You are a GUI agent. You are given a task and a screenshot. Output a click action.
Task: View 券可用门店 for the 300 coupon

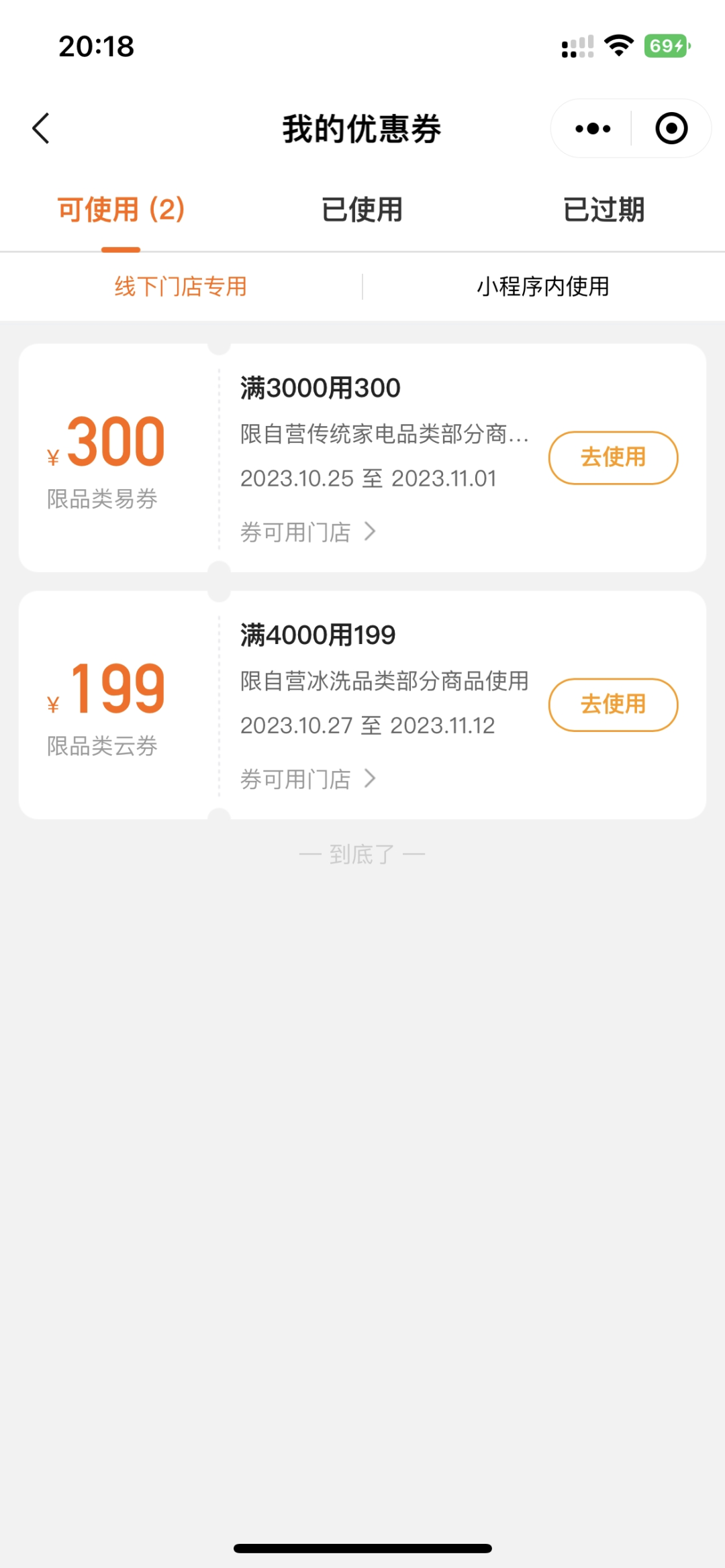[x=308, y=532]
